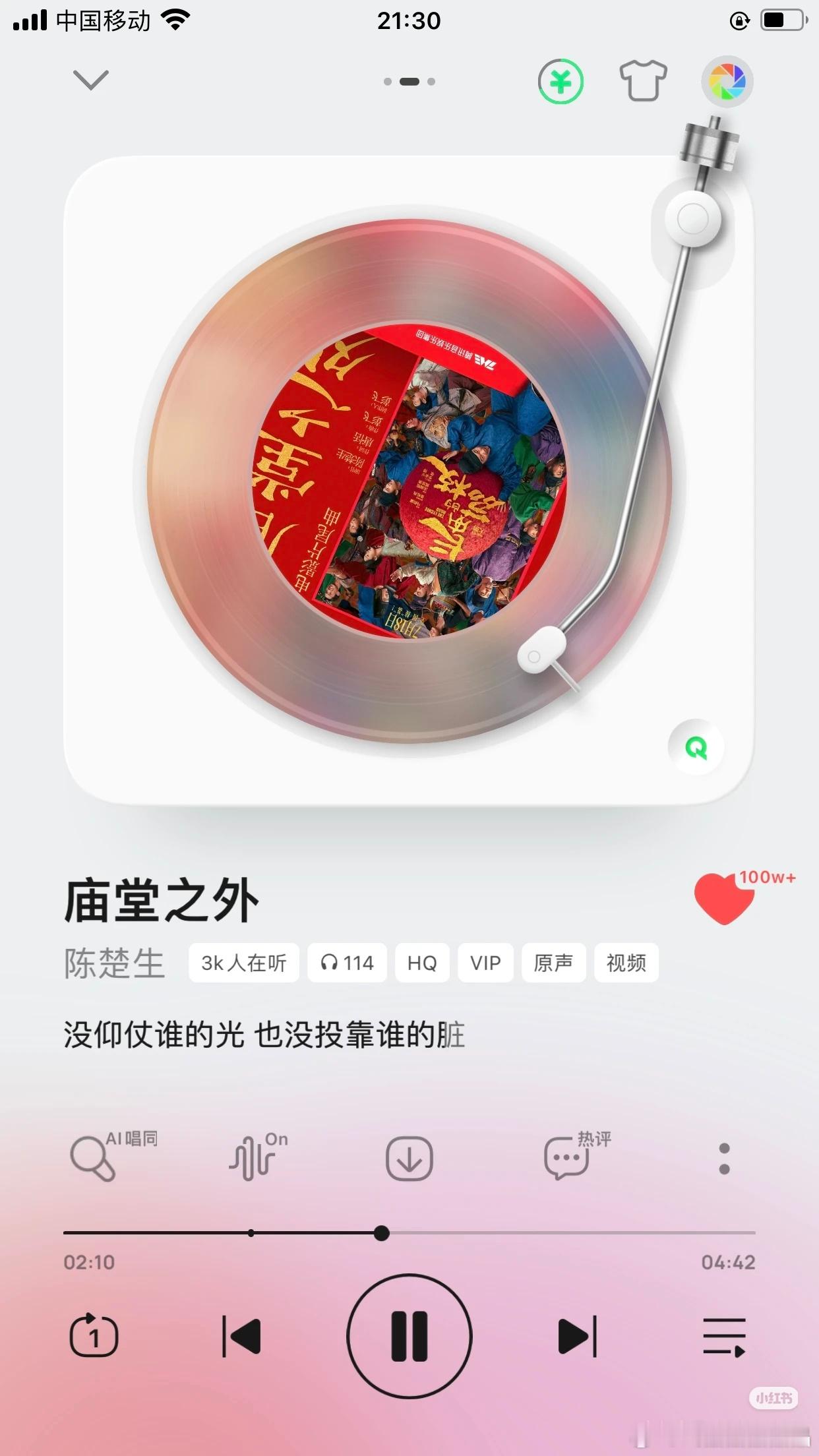Image resolution: width=819 pixels, height=1456 pixels.
Task: Open the 原声 original sound option
Action: tap(553, 963)
